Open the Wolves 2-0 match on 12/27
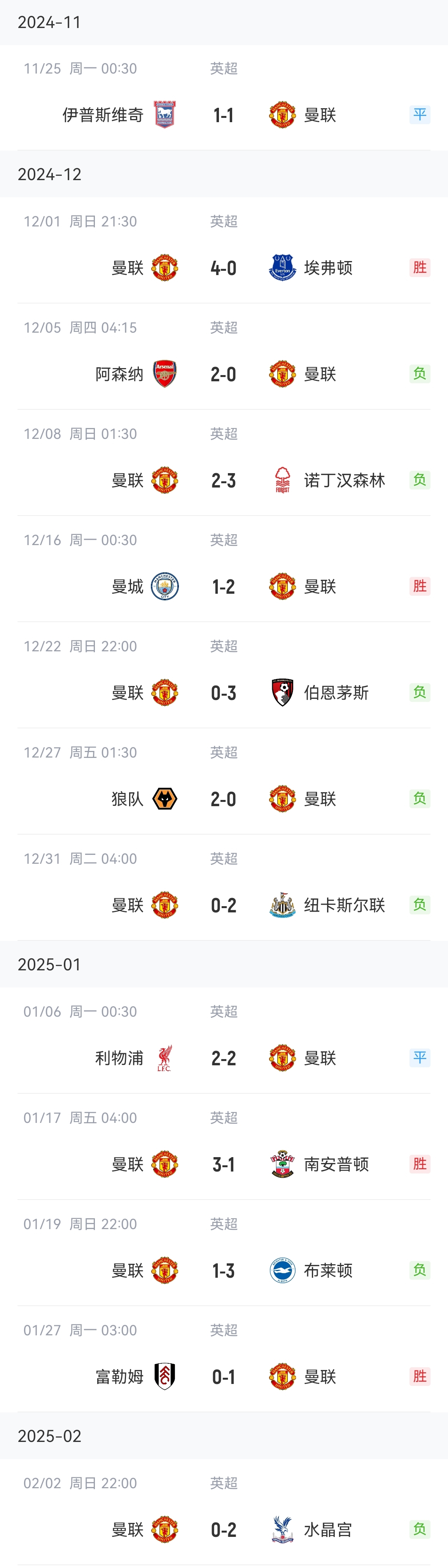The width and height of the screenshot is (448, 1568). (x=223, y=799)
